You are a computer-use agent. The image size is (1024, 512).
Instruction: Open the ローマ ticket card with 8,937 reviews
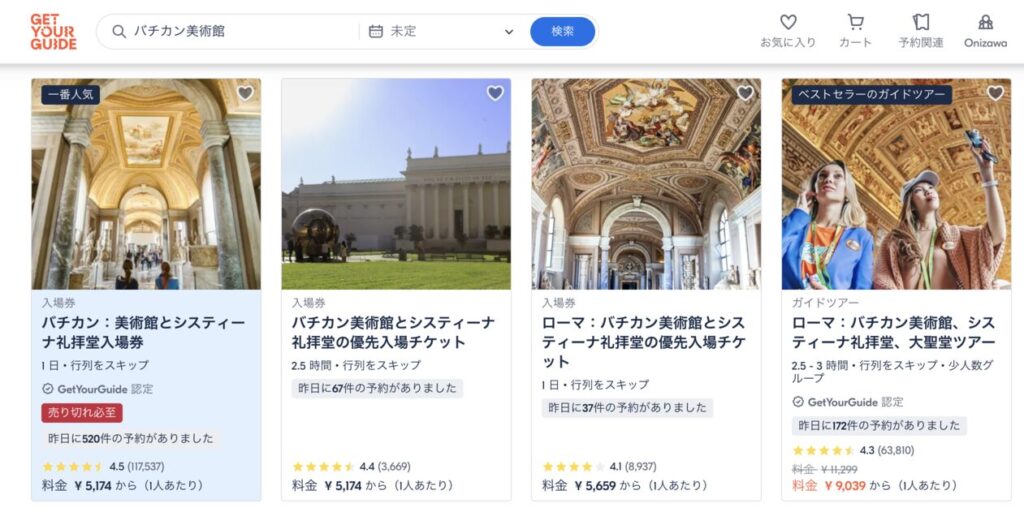pyautogui.click(x=643, y=342)
